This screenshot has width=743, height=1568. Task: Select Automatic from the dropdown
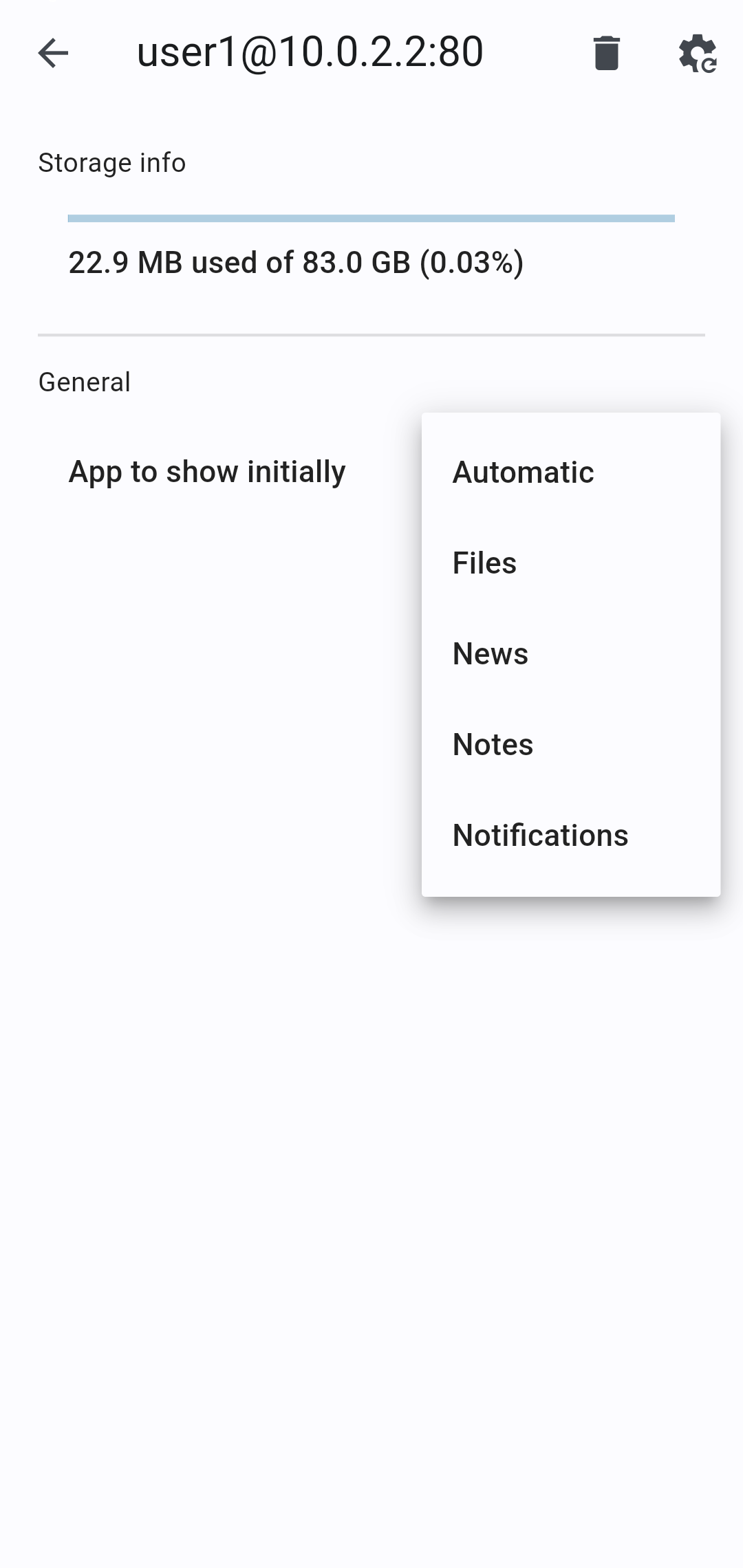571,472
